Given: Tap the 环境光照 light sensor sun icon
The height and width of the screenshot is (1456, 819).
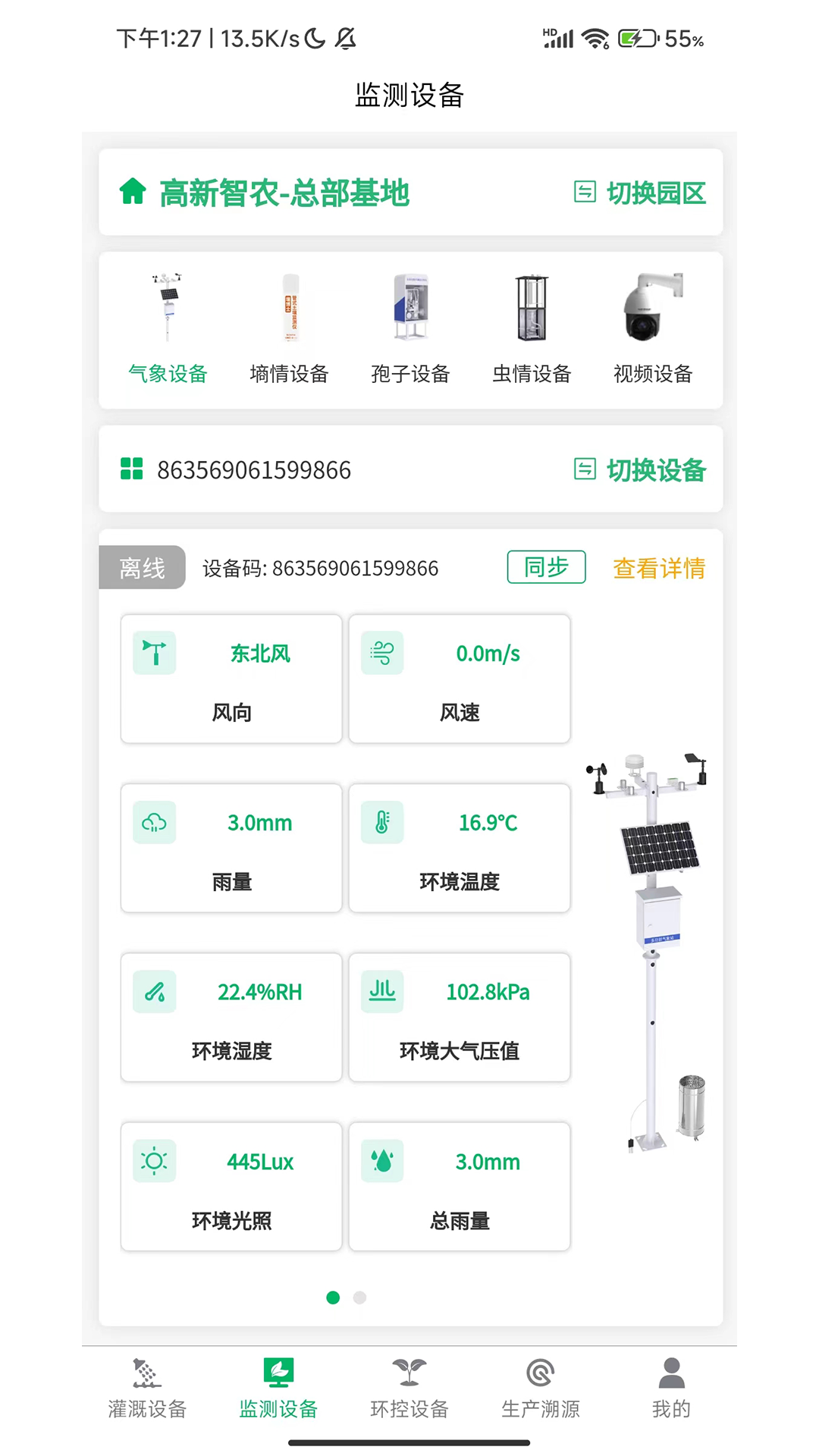Looking at the screenshot, I should click(154, 1160).
